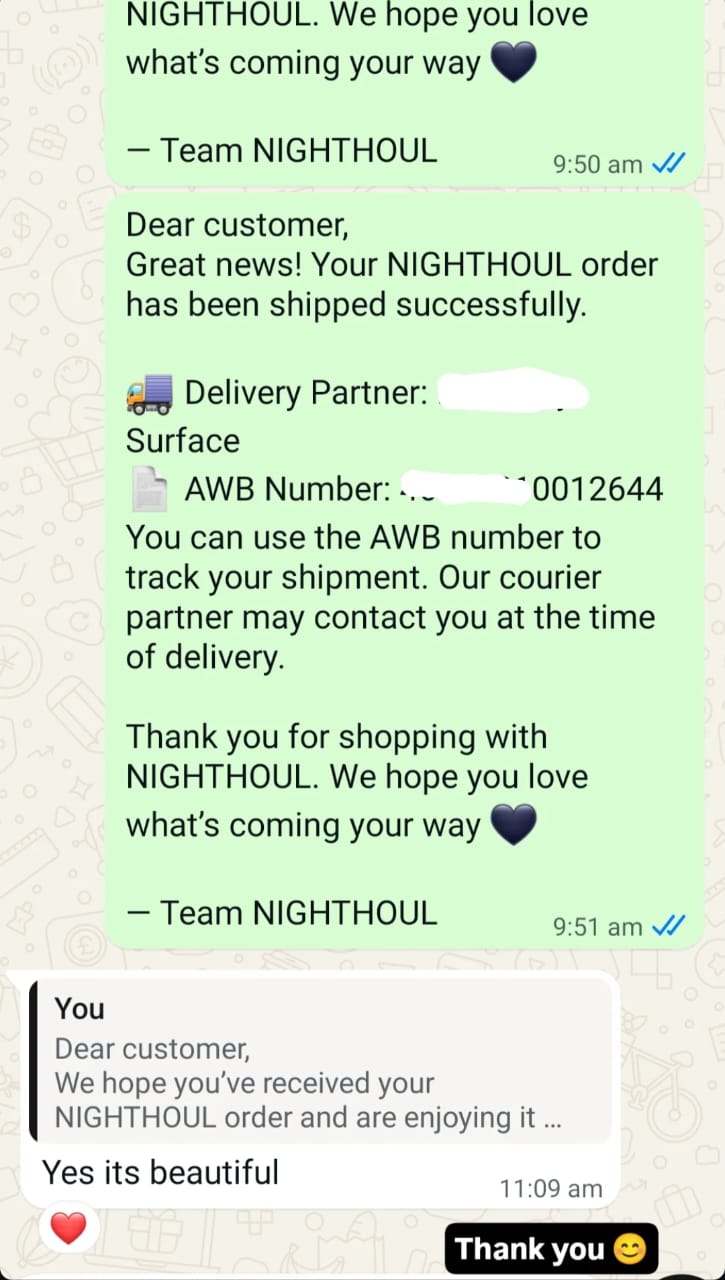The height and width of the screenshot is (1280, 725).
Task: Tap the smiling emoji in Thank you sticker
Action: tap(629, 1247)
